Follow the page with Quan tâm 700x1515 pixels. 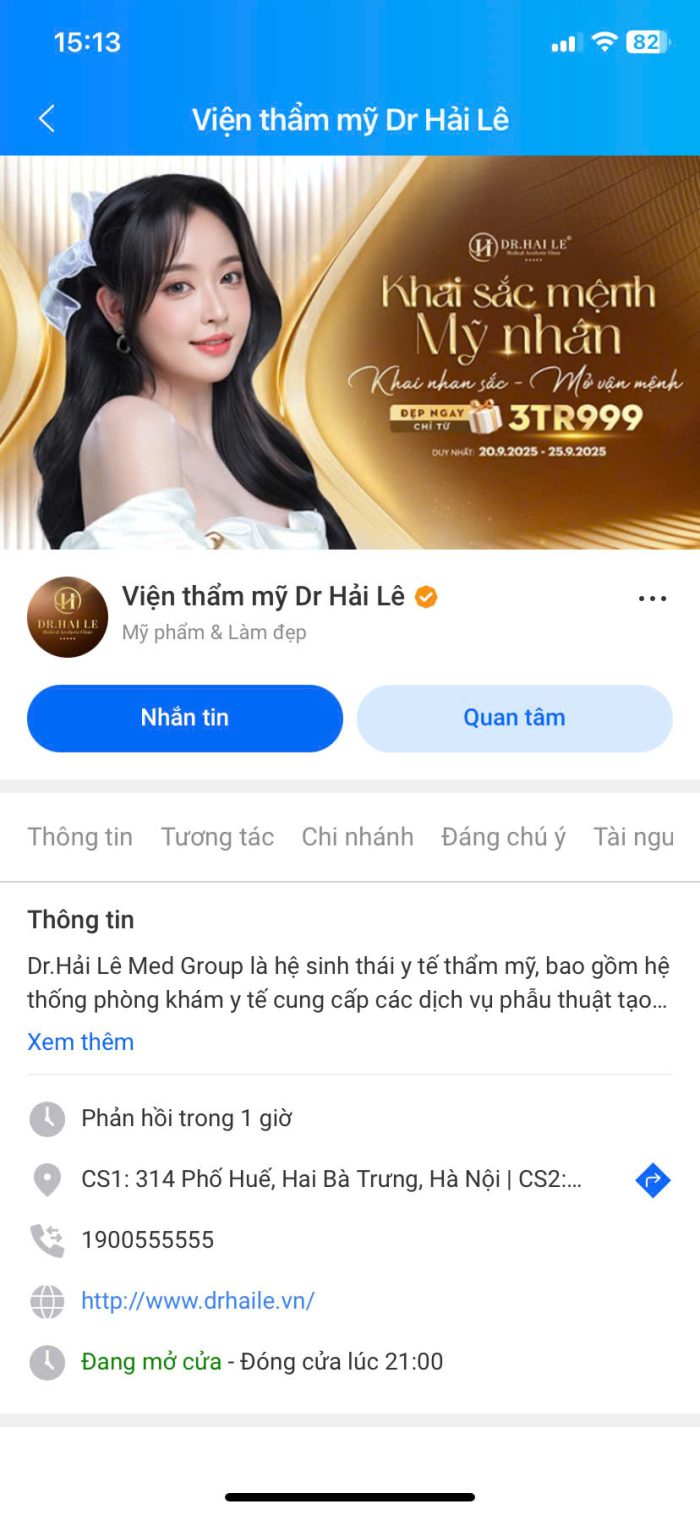pyautogui.click(x=514, y=718)
